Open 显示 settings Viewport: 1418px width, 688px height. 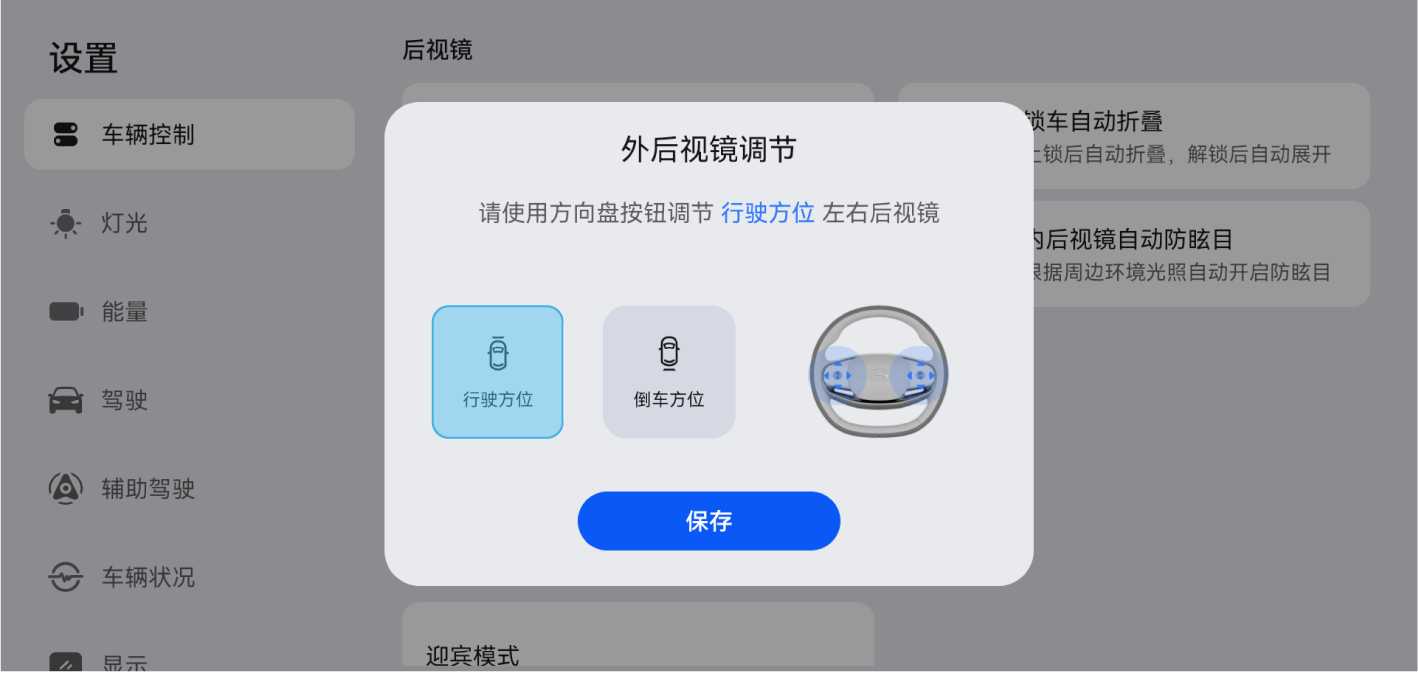(x=124, y=662)
